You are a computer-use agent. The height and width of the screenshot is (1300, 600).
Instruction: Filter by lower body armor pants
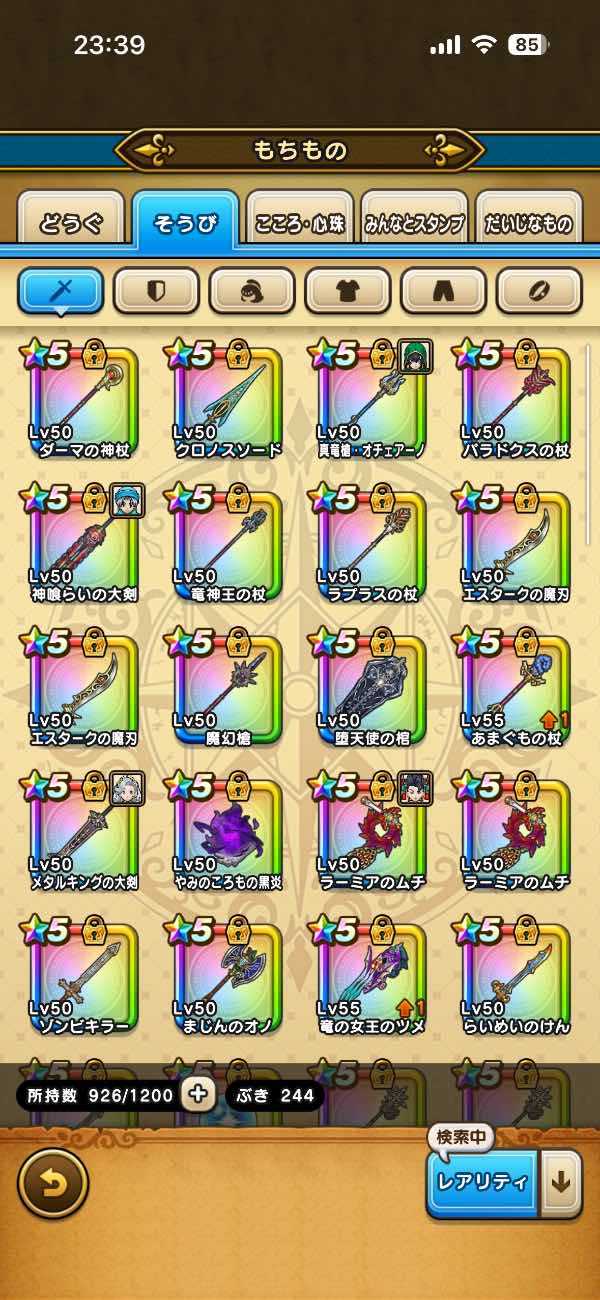click(x=444, y=291)
